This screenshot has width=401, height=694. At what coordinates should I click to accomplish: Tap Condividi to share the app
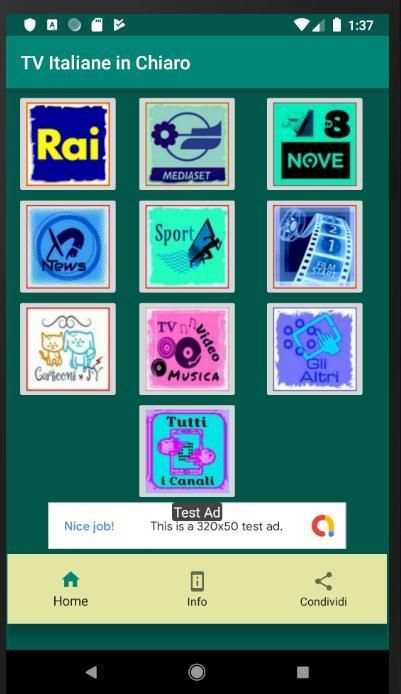[323, 589]
